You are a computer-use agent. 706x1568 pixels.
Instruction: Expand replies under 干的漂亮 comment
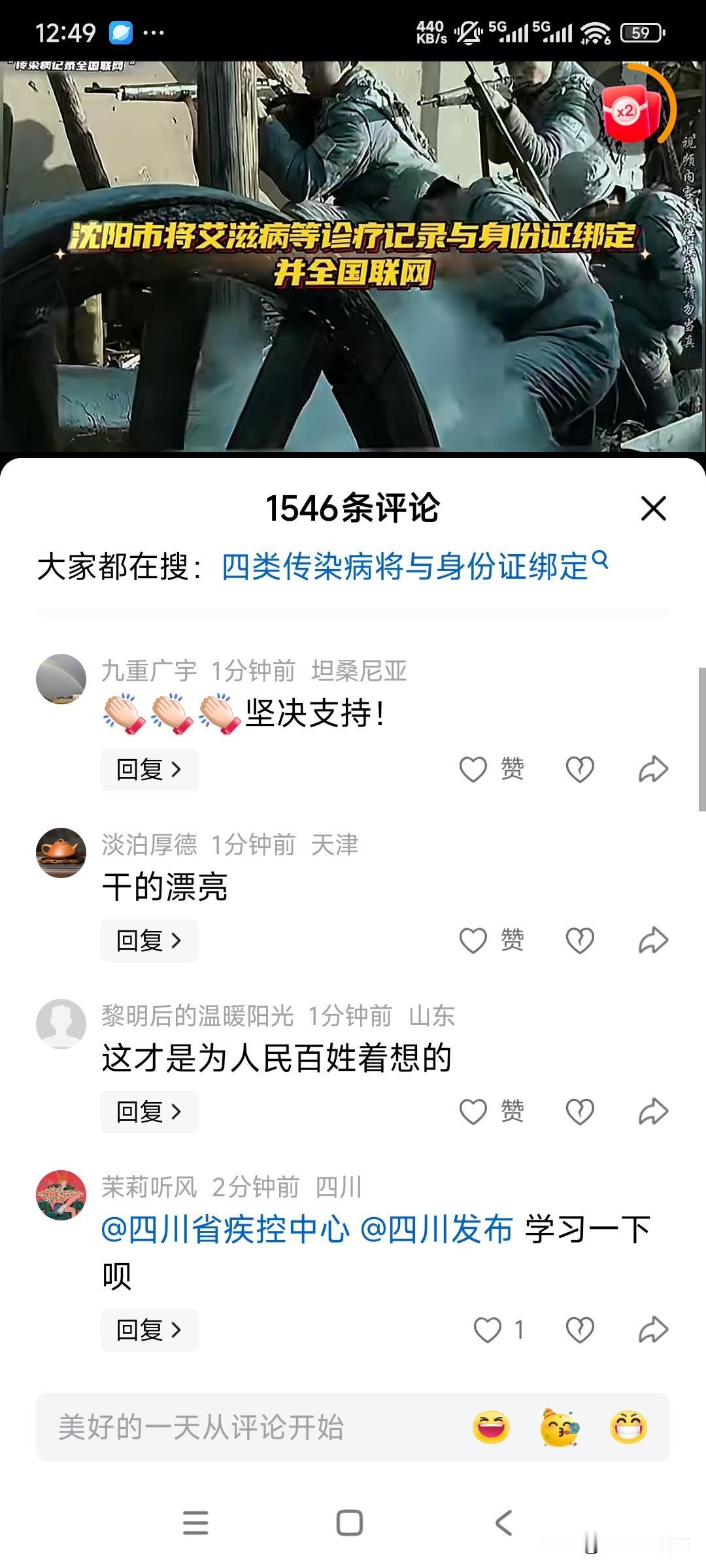(x=149, y=941)
